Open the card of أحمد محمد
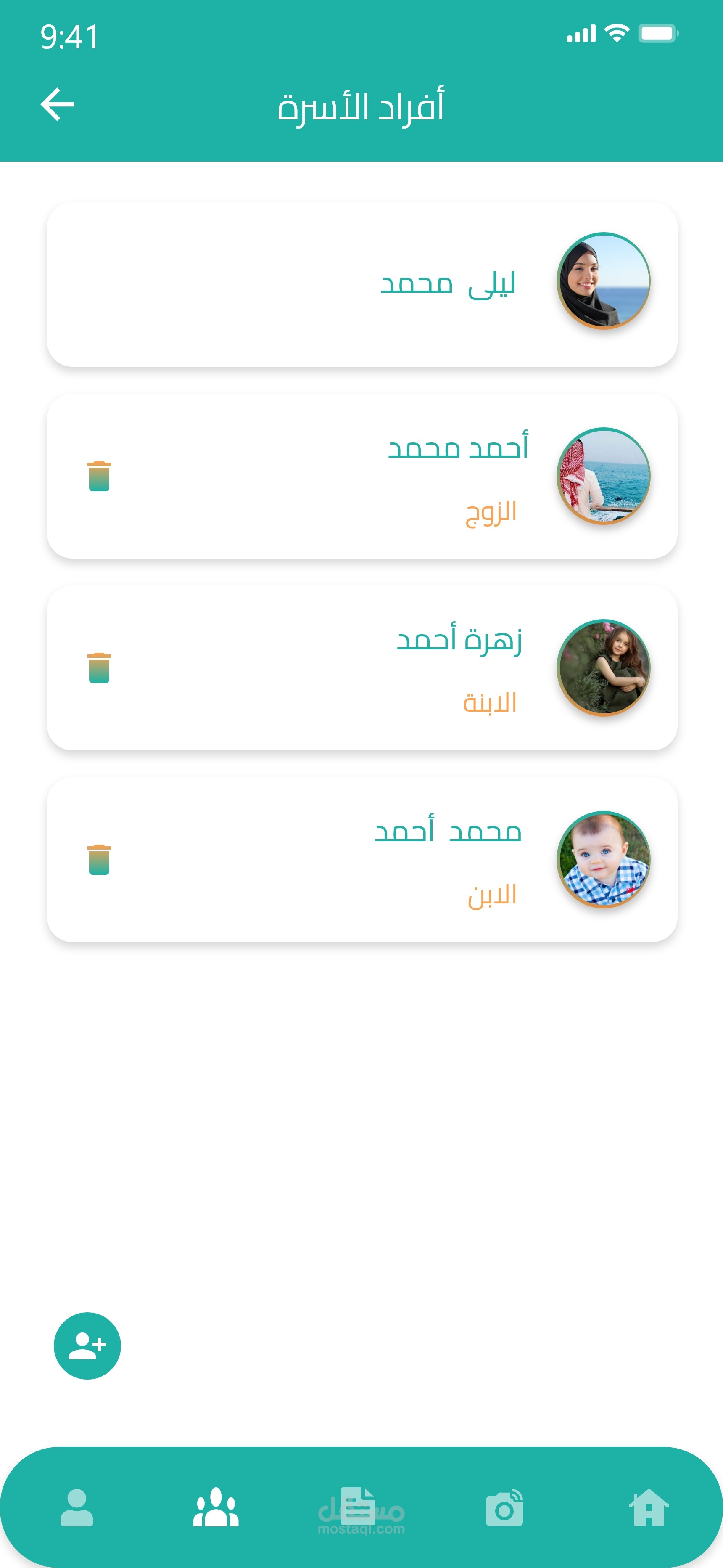This screenshot has height=1568, width=723. click(361, 476)
